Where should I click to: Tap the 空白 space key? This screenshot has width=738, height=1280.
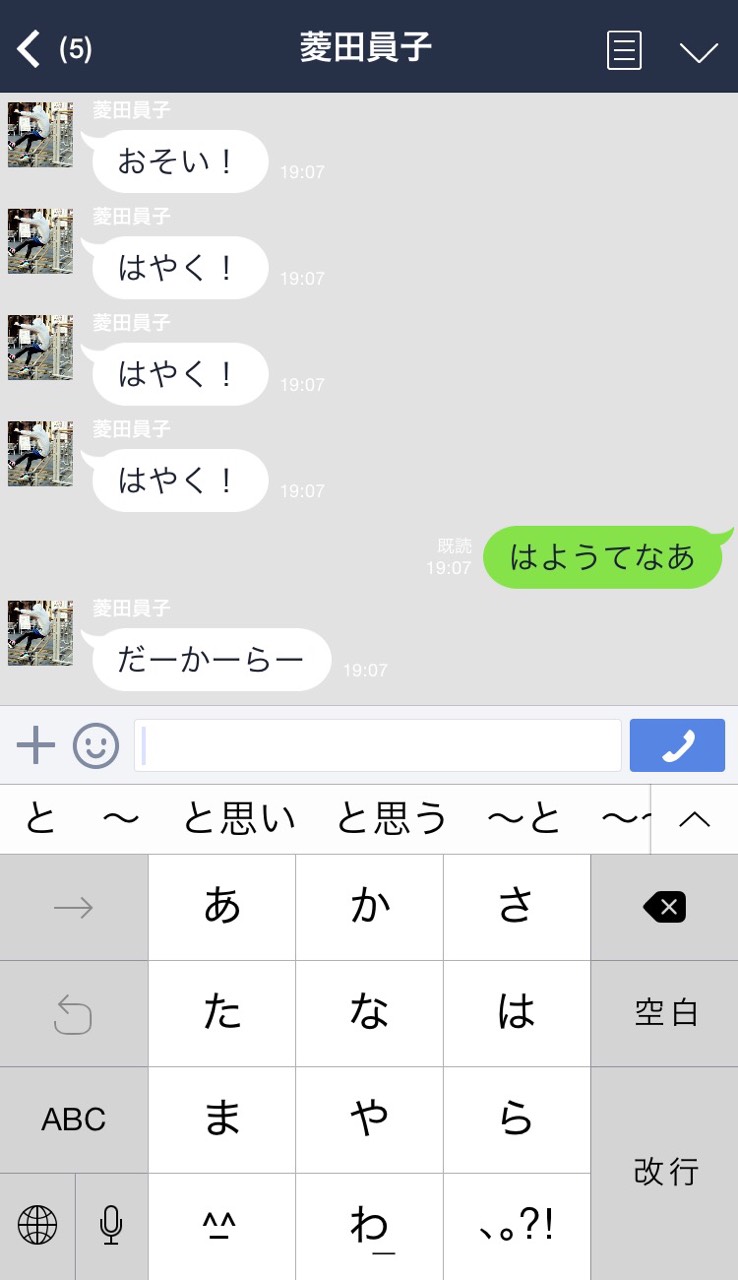pos(664,1013)
